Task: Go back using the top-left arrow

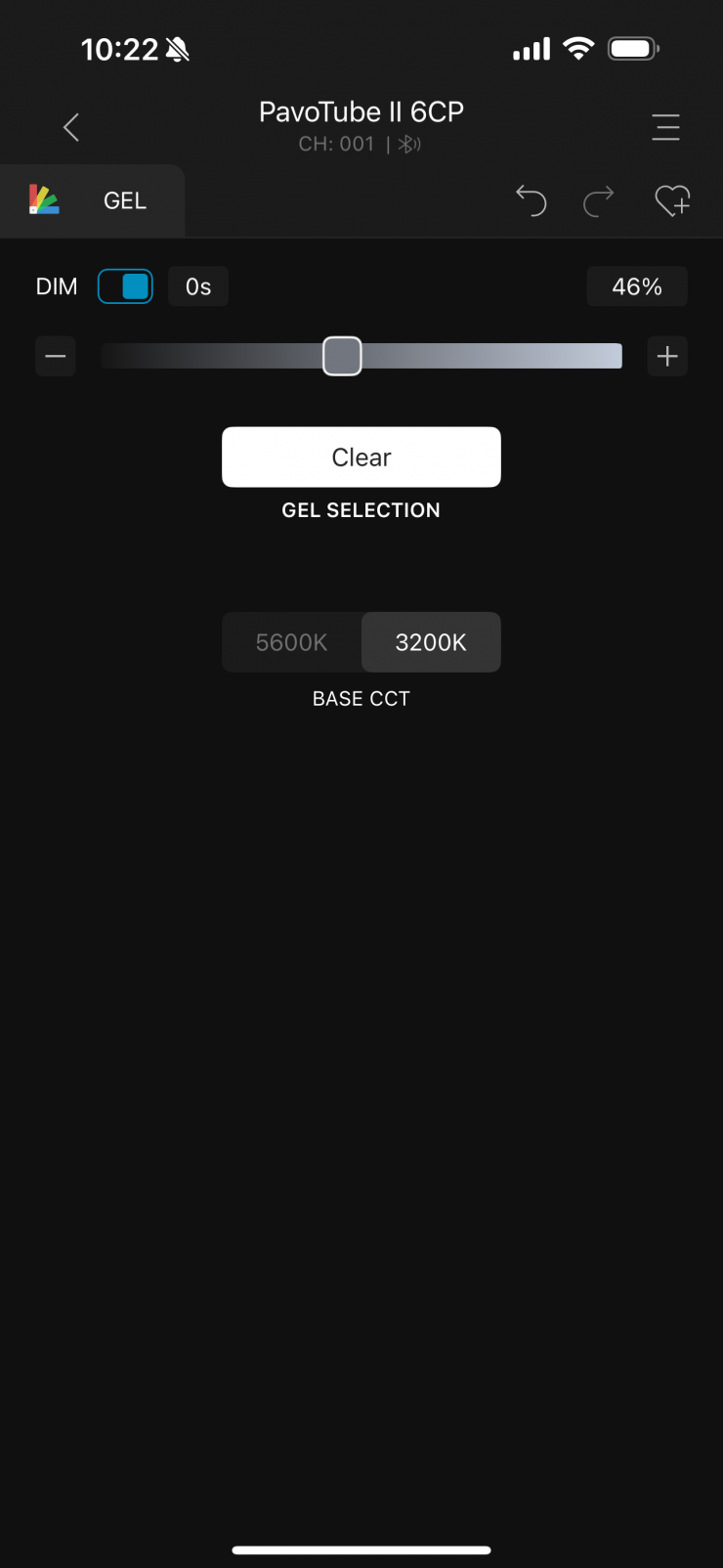Action: point(70,127)
